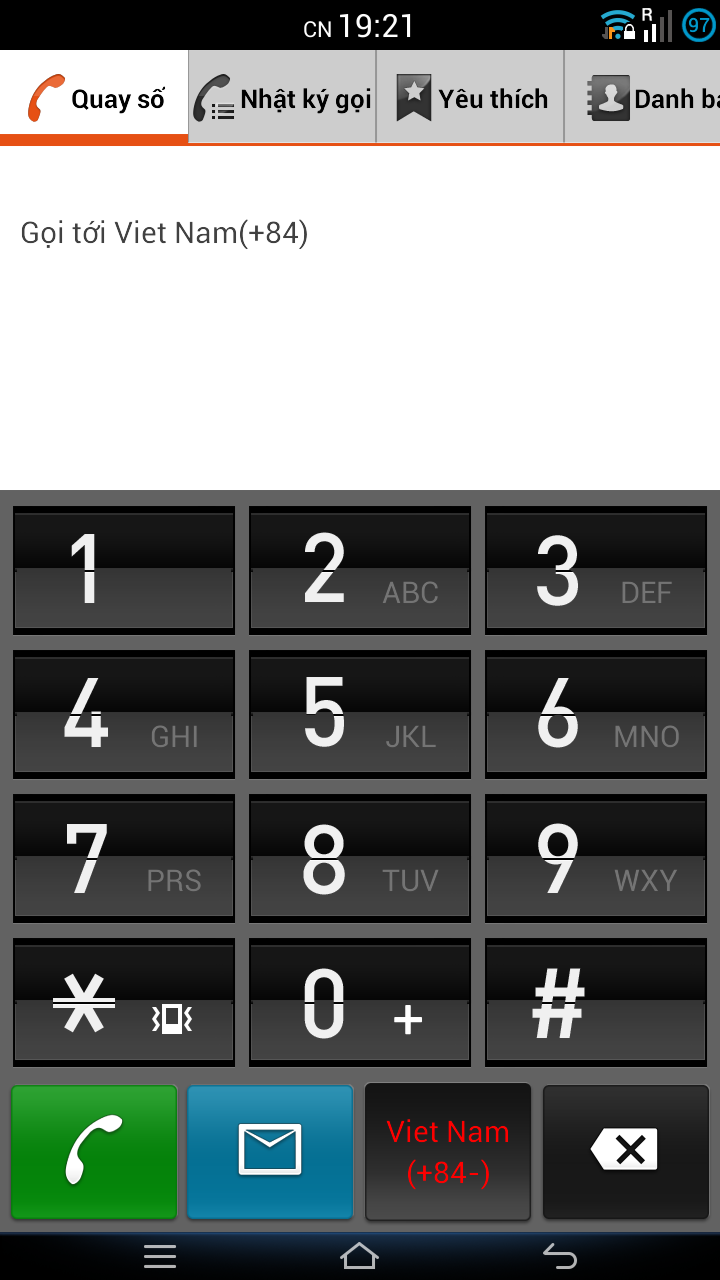Enter digit 3 DEF
The image size is (720, 1280).
(596, 570)
